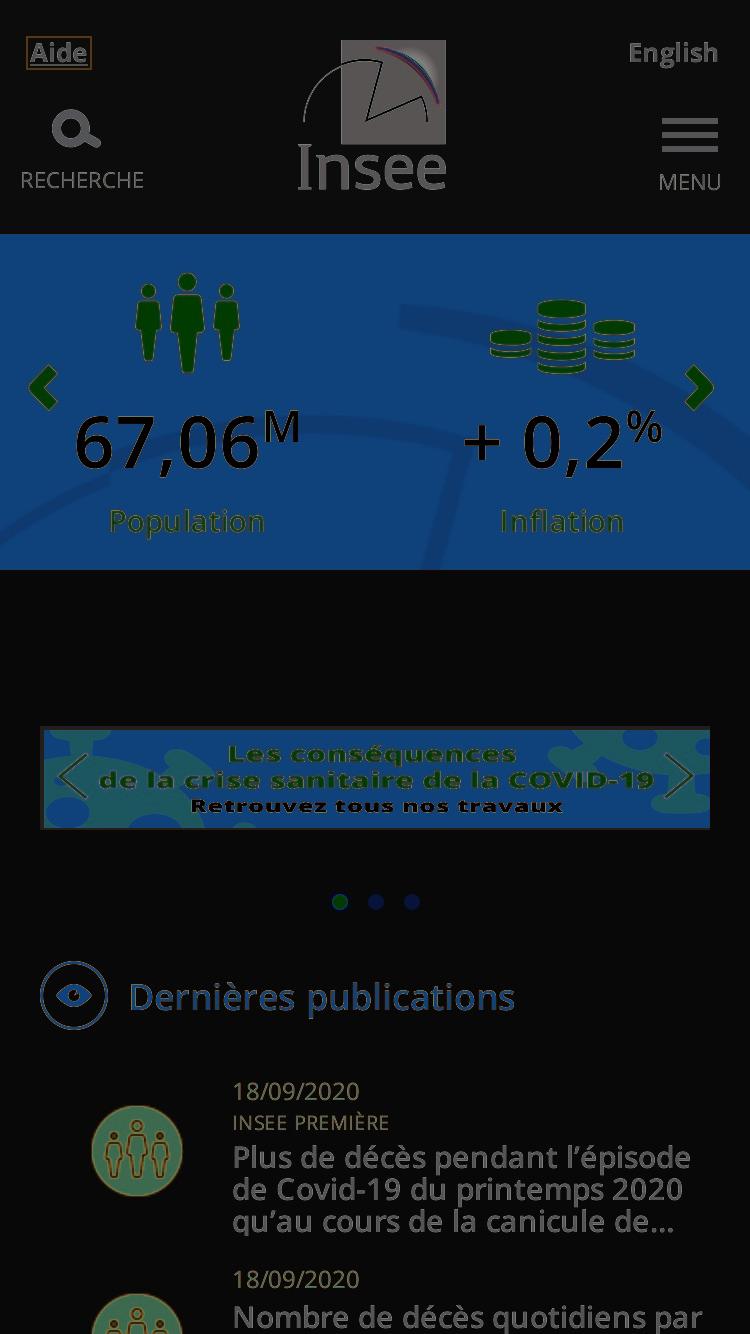Open the Population 67,06 M figure

pyautogui.click(x=187, y=405)
